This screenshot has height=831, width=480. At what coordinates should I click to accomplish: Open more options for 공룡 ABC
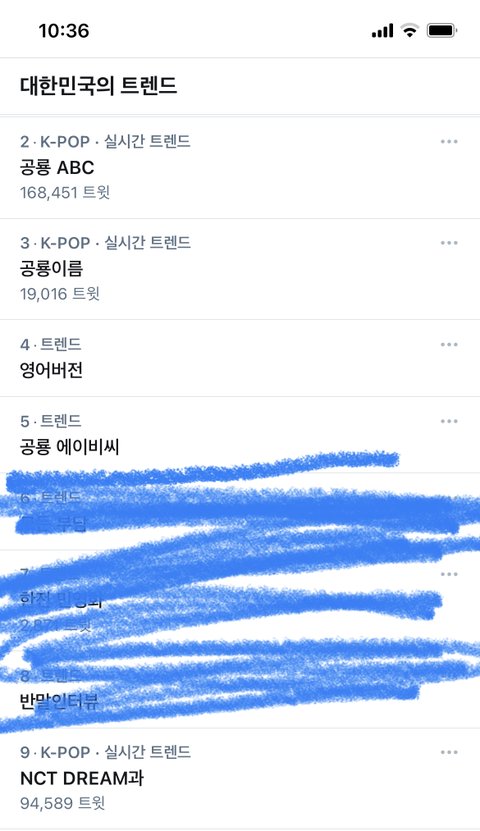pos(449,142)
